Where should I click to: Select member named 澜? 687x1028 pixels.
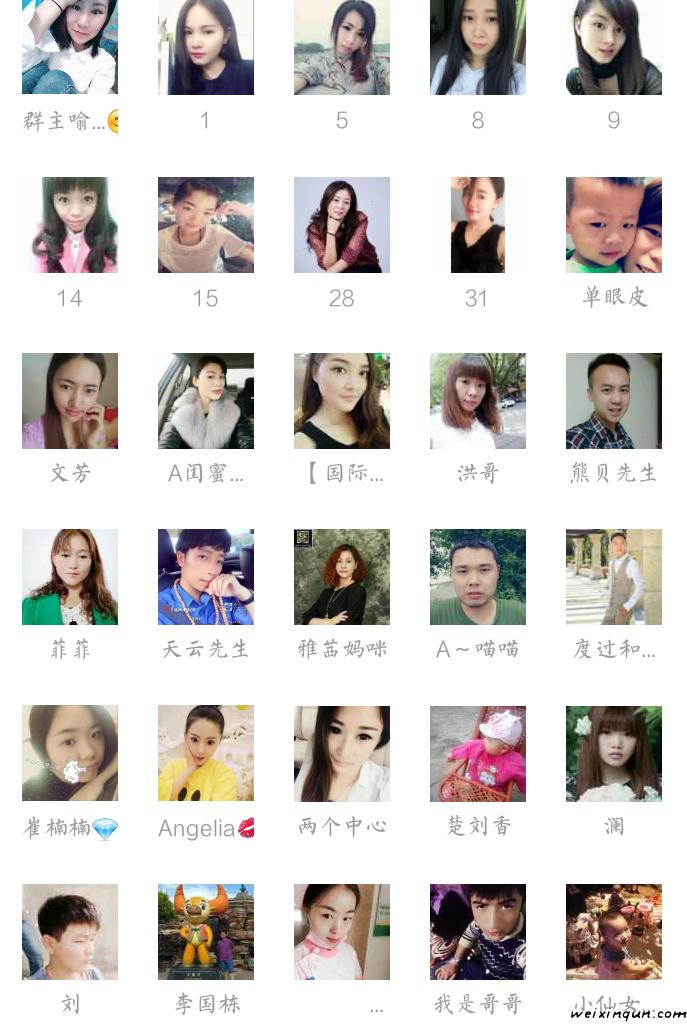click(x=613, y=753)
